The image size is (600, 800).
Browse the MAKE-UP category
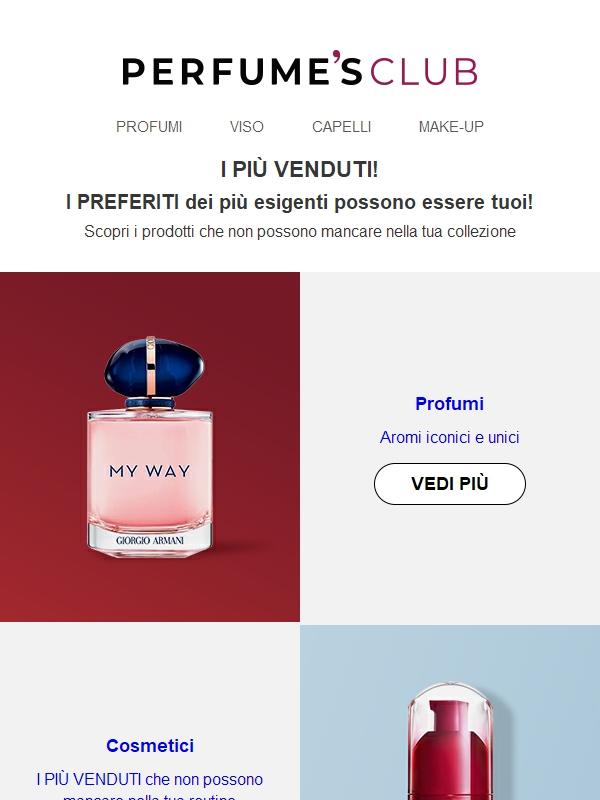[x=451, y=127]
